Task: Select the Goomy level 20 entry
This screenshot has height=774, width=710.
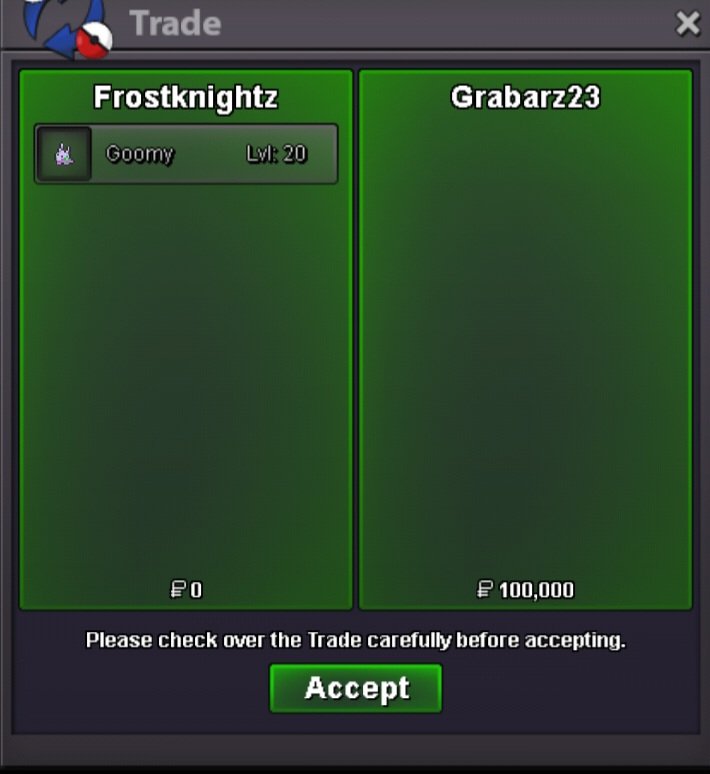Action: (186, 154)
